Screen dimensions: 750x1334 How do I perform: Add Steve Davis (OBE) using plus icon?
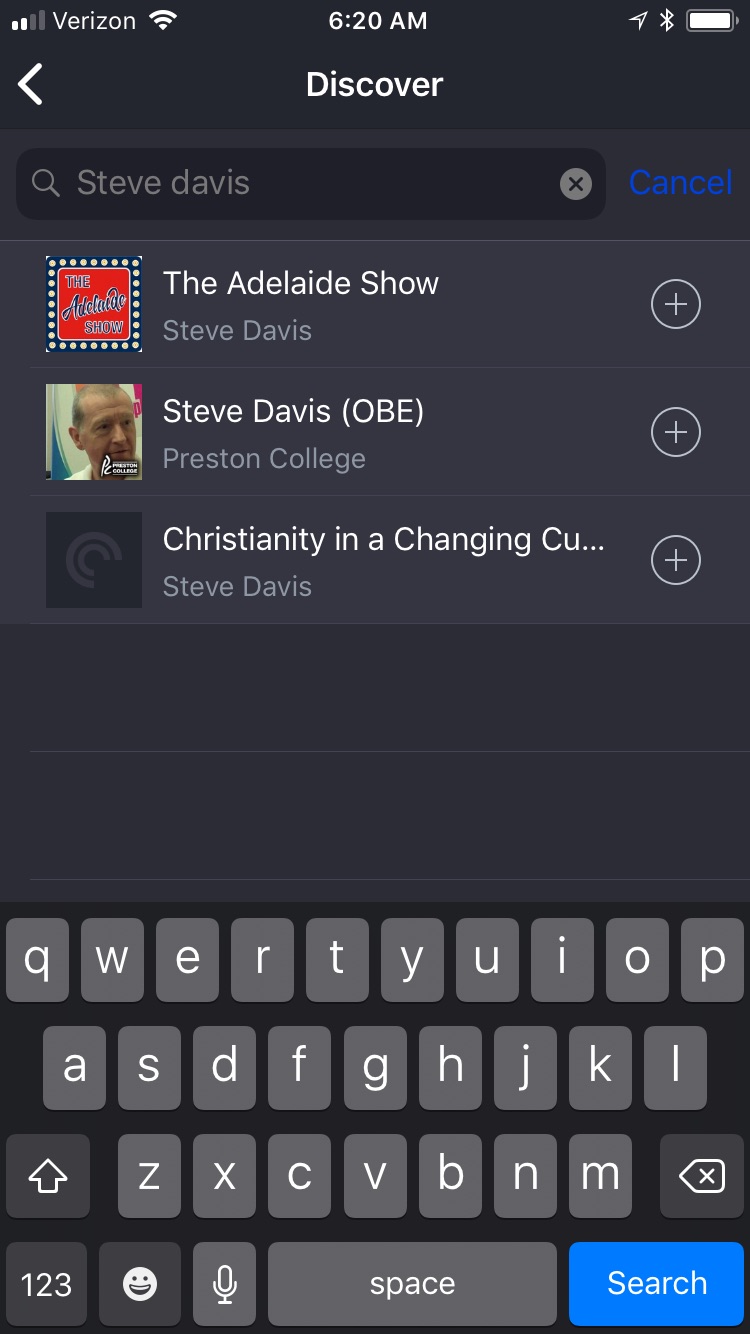676,432
